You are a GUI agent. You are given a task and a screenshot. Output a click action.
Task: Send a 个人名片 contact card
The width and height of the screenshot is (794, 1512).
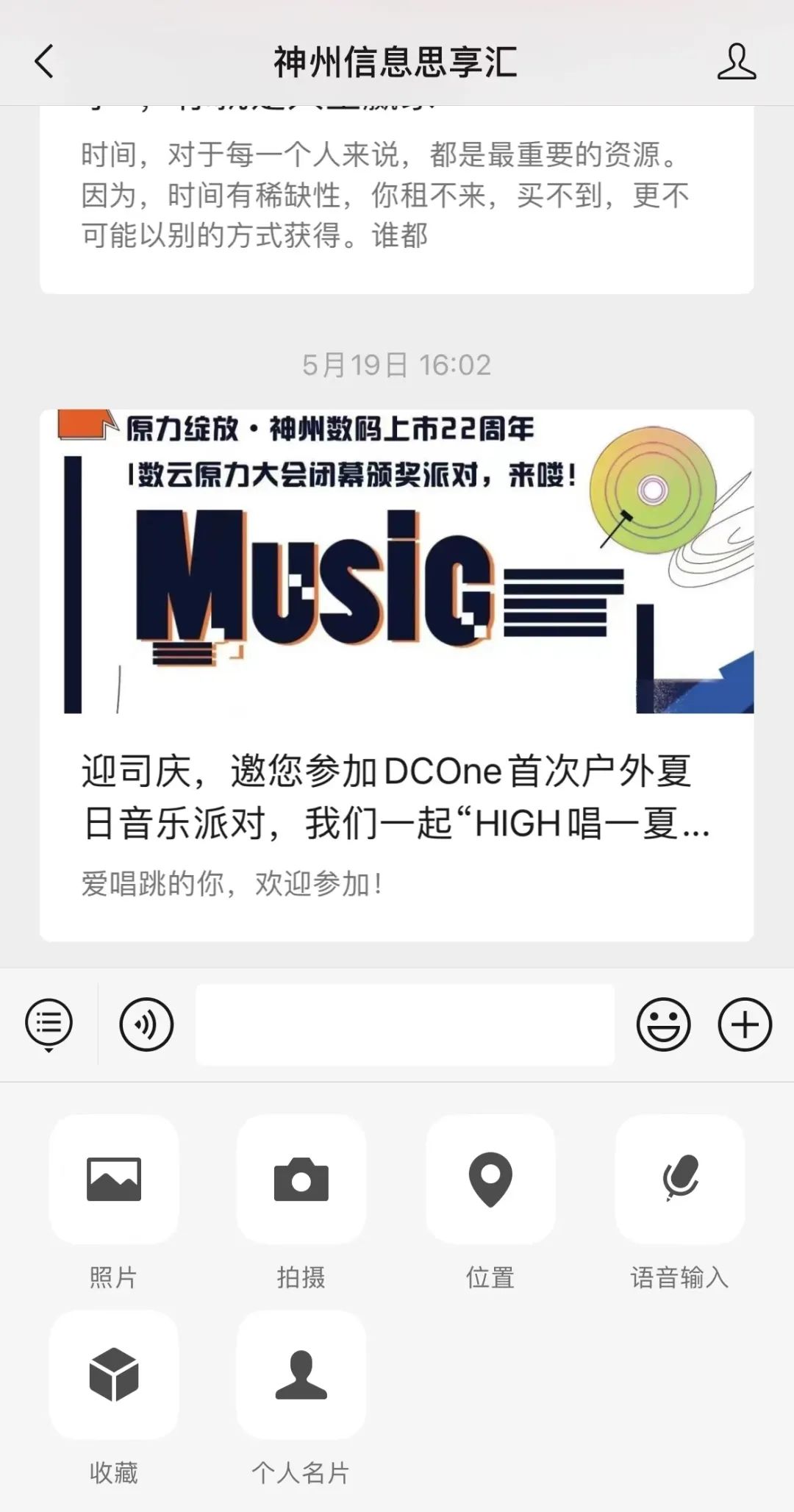tap(301, 1375)
